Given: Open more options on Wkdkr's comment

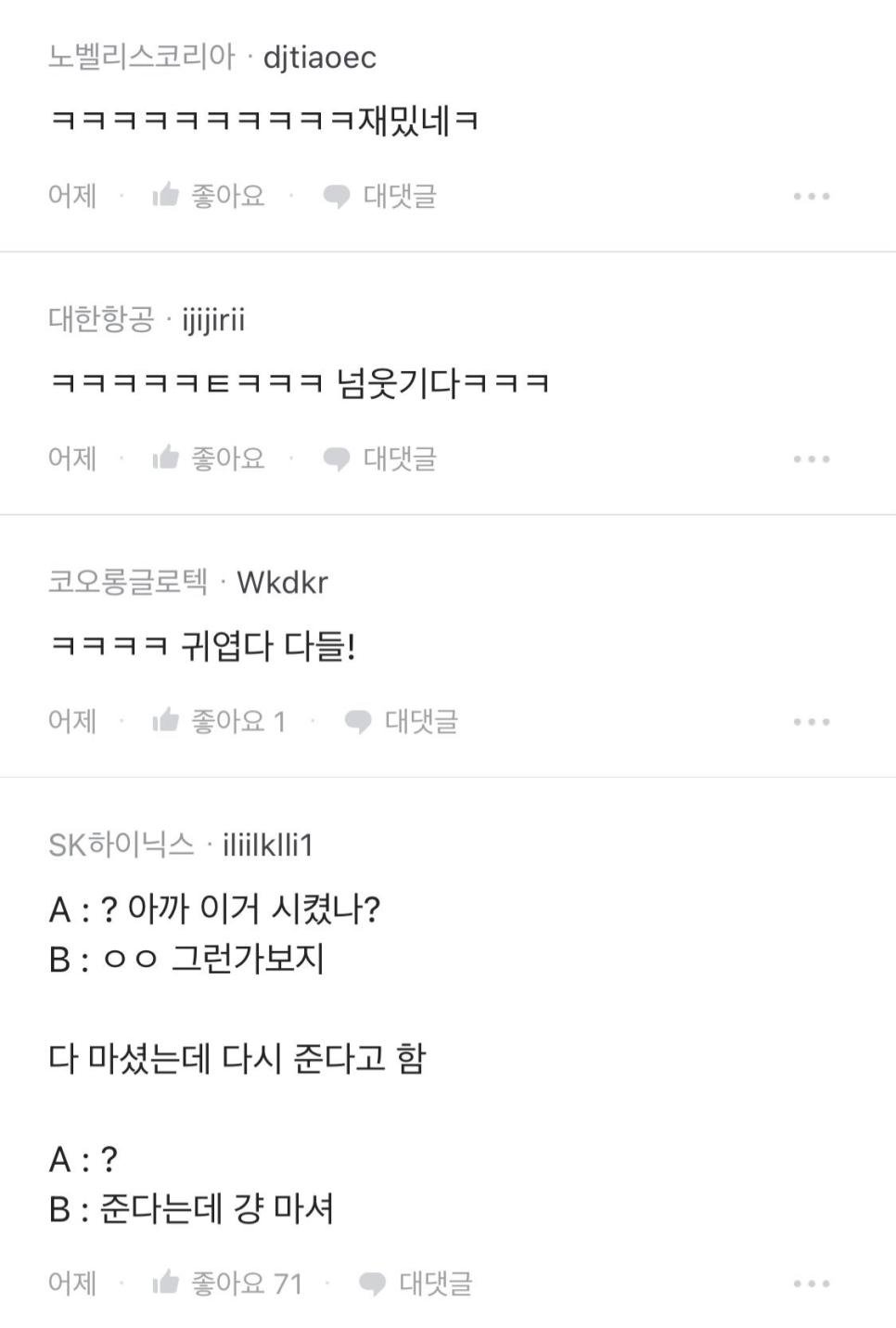Looking at the screenshot, I should (811, 721).
